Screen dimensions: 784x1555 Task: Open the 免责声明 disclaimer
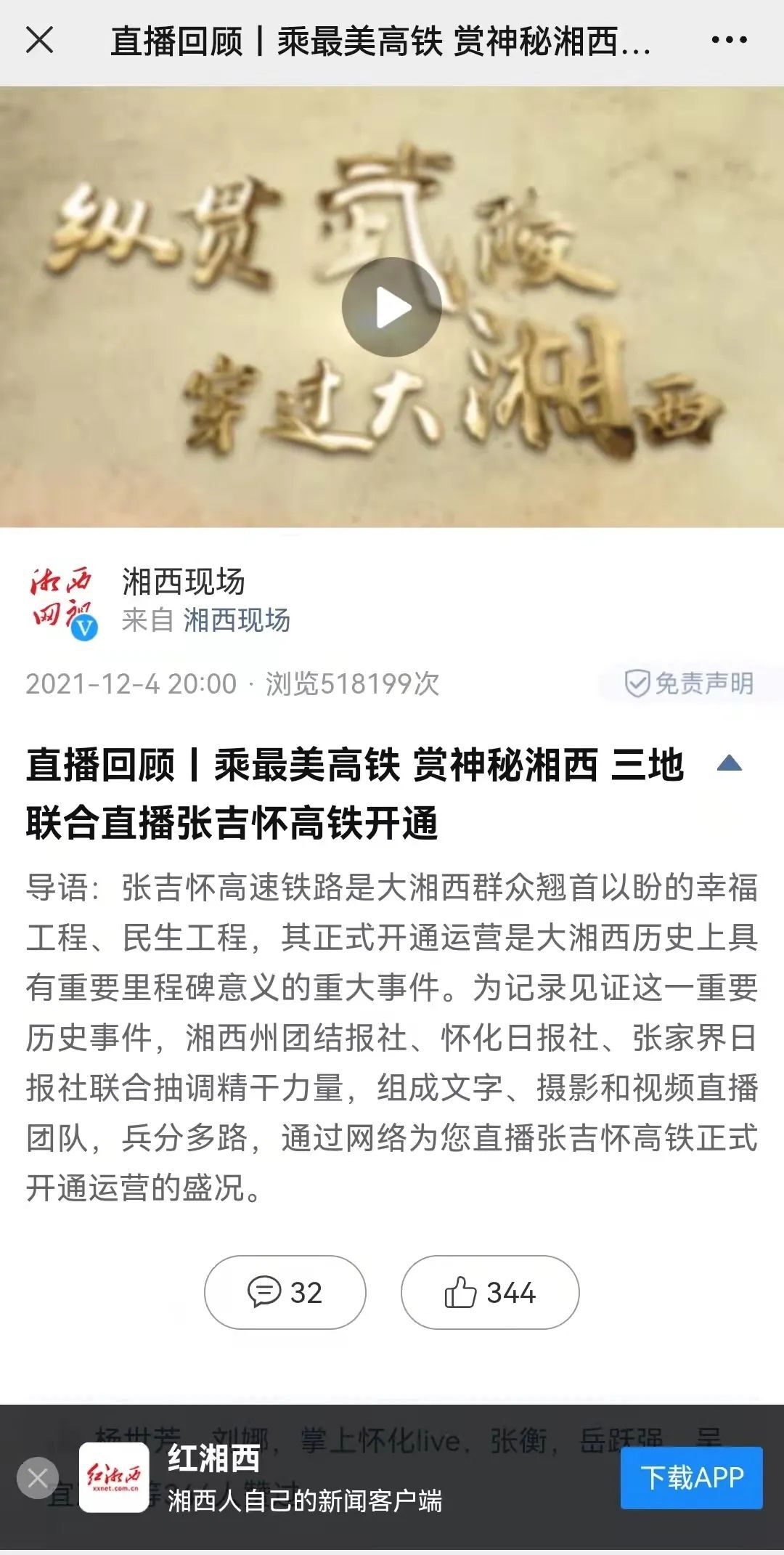pyautogui.click(x=690, y=683)
